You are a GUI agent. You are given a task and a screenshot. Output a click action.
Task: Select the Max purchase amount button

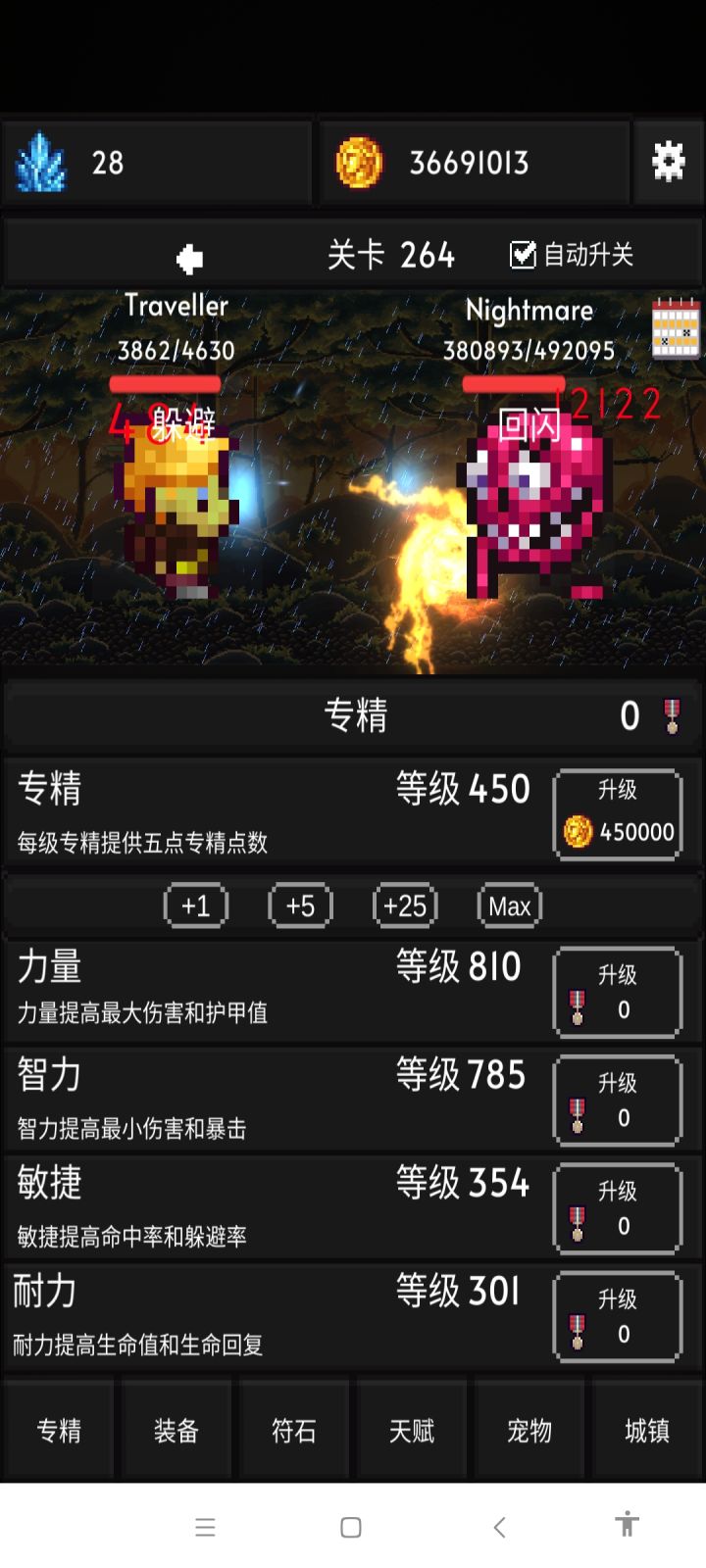[x=508, y=906]
